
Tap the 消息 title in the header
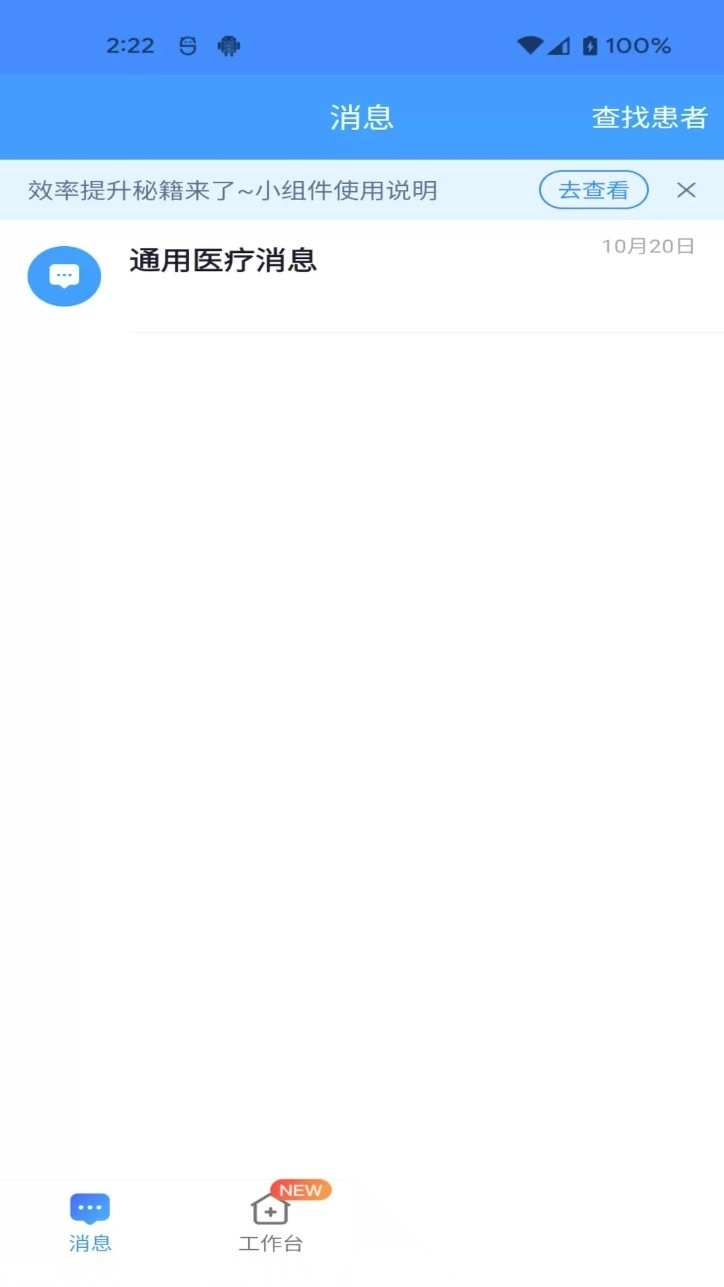361,117
